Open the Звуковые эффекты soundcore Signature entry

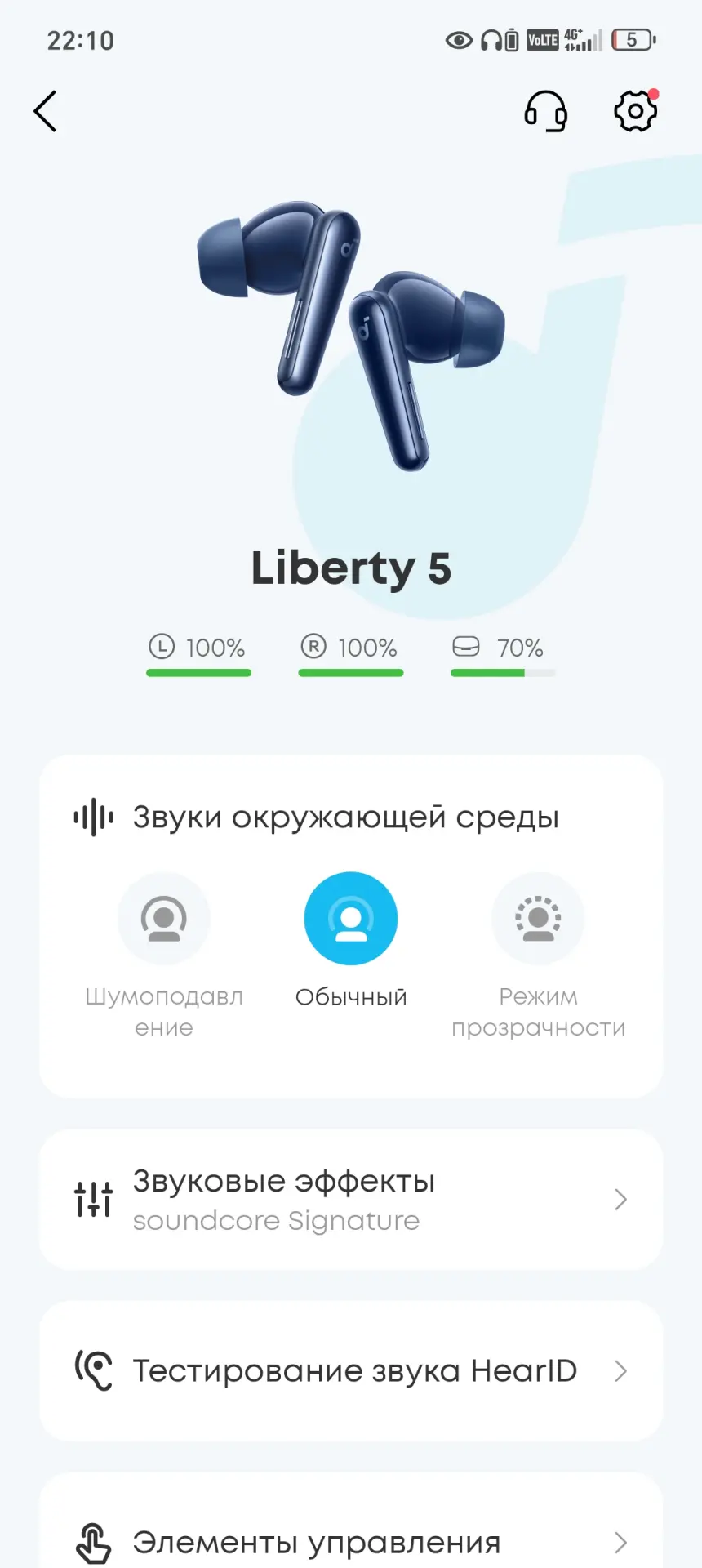351,1200
